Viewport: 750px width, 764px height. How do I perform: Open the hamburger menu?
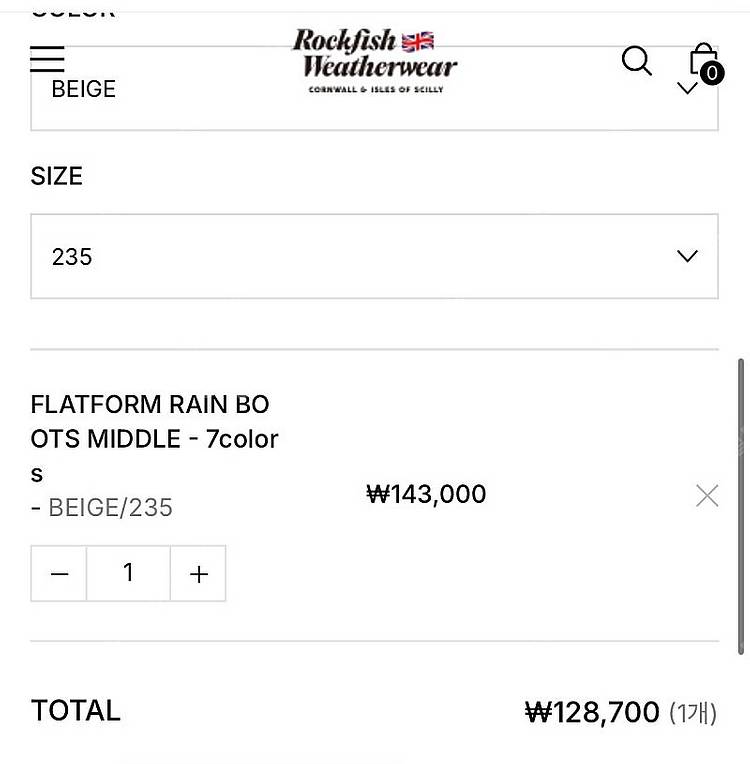(x=46, y=59)
